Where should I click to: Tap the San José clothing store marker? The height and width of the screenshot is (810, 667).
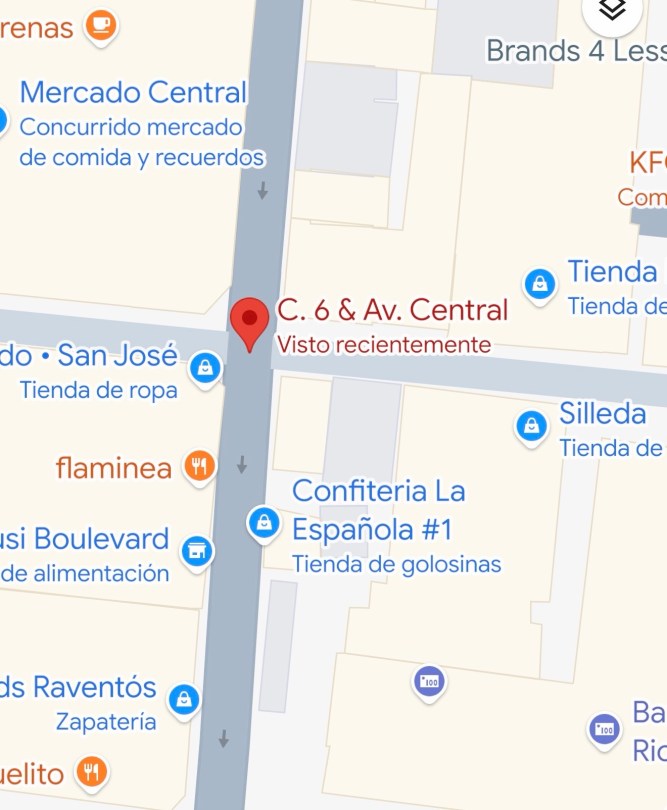tap(206, 367)
